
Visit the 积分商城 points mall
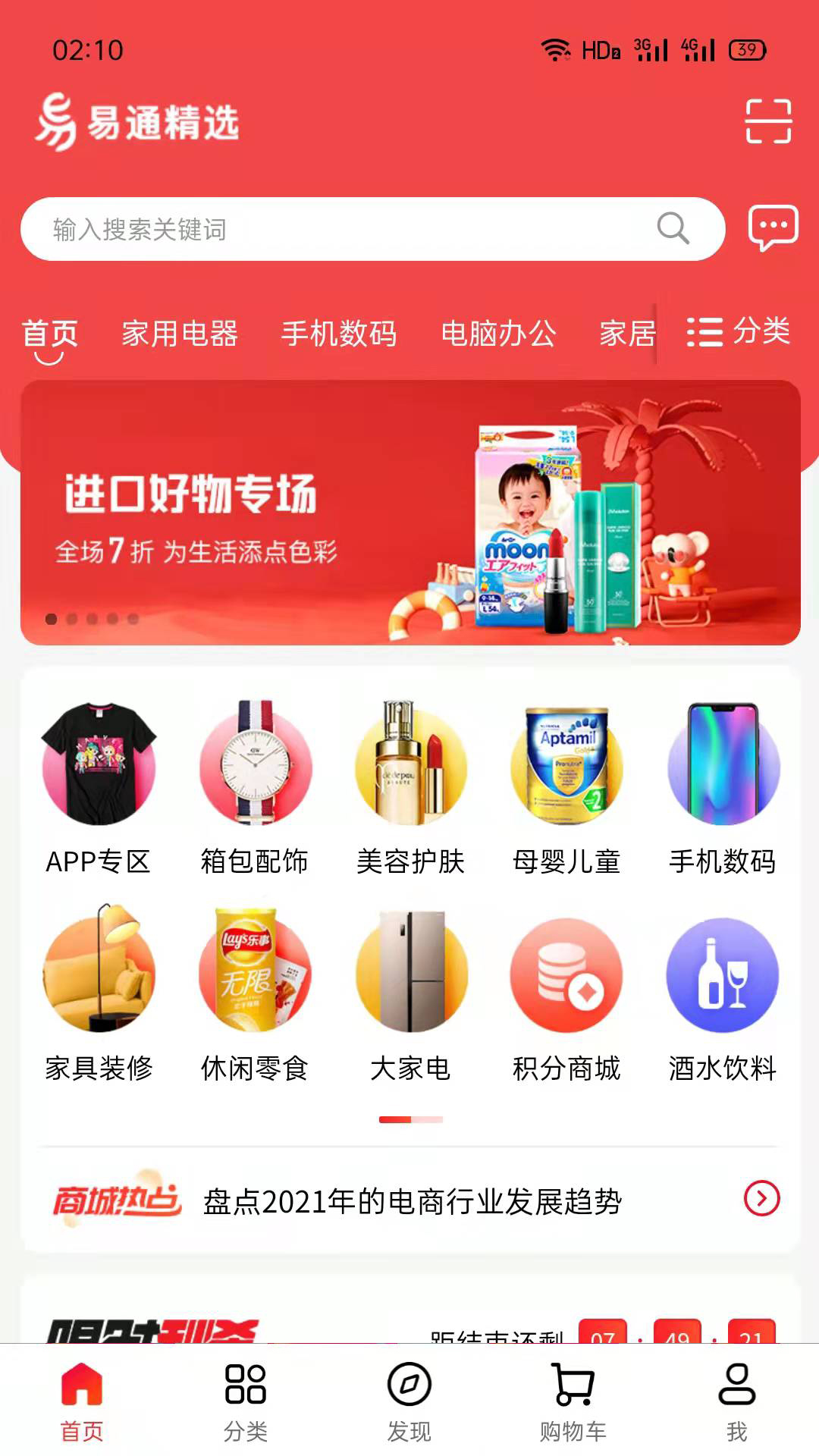point(566,995)
